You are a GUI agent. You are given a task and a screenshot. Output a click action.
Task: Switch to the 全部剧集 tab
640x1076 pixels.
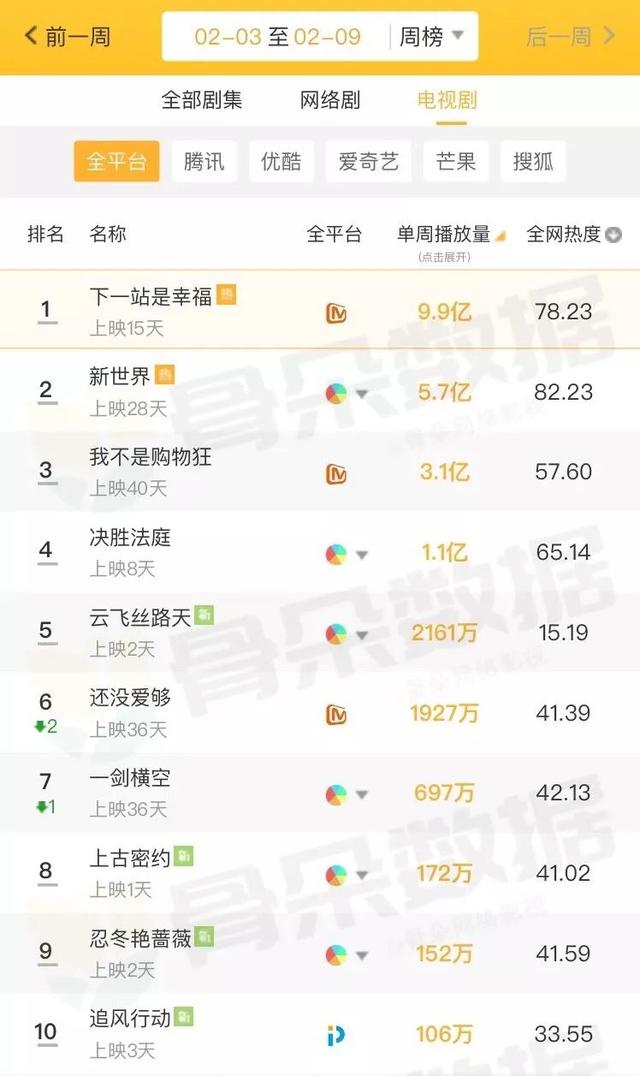click(202, 100)
